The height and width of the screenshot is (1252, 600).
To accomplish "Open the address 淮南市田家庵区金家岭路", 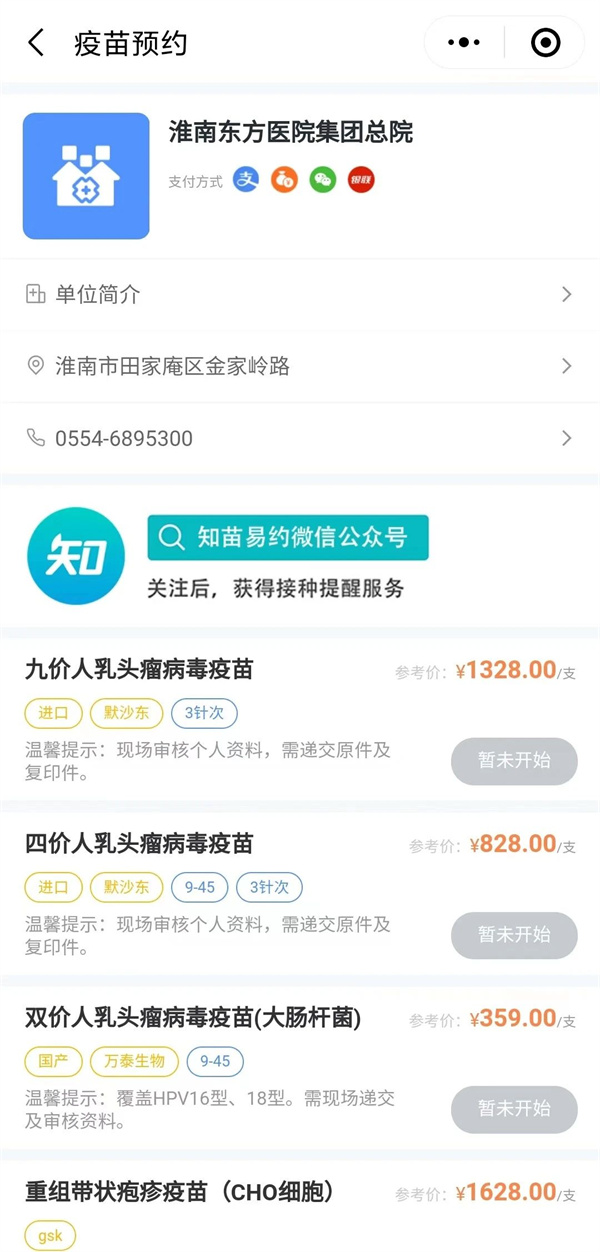I will coord(300,366).
